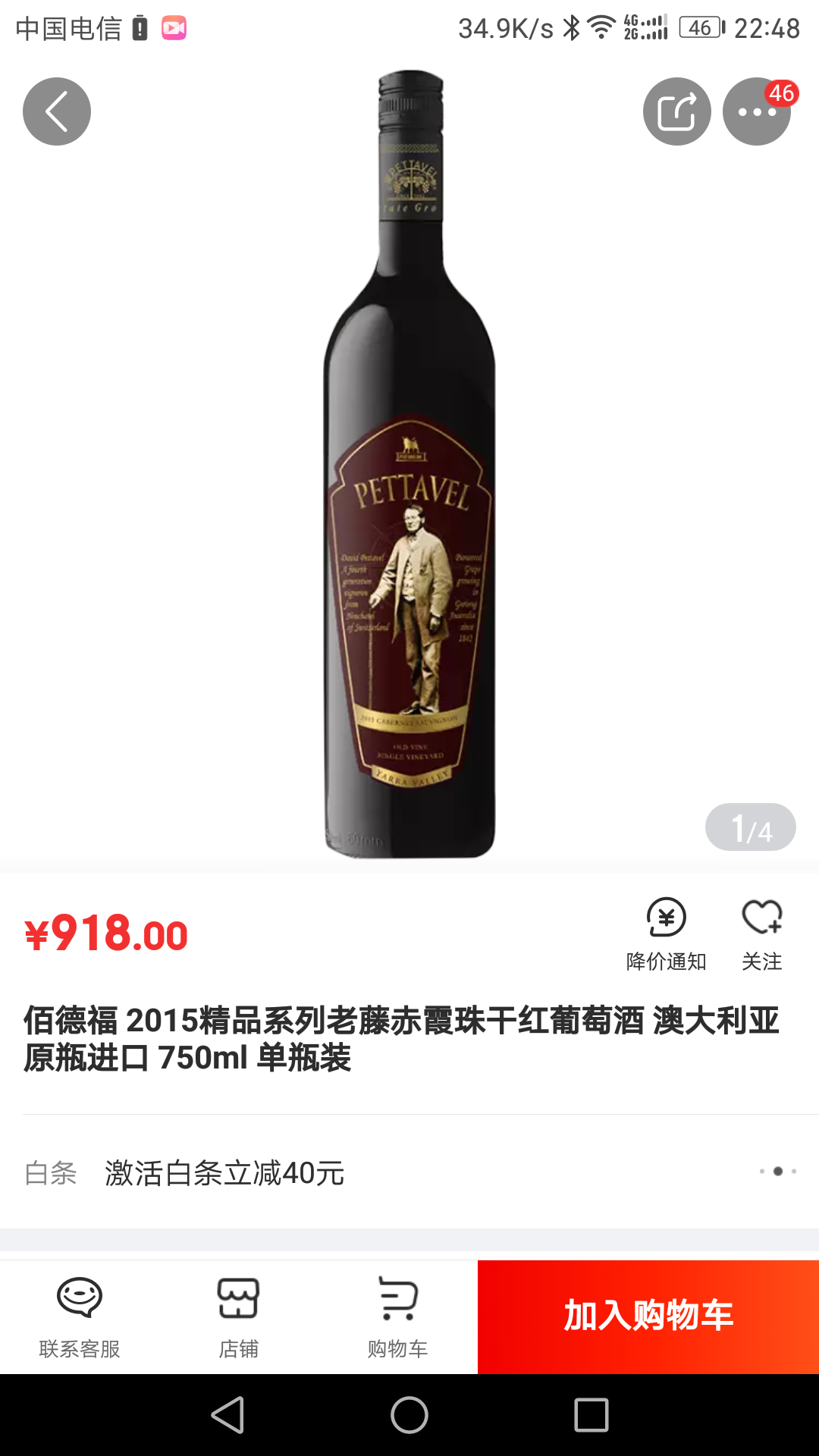
Task: Contact customer service (联系客服)
Action: pyautogui.click(x=80, y=1317)
